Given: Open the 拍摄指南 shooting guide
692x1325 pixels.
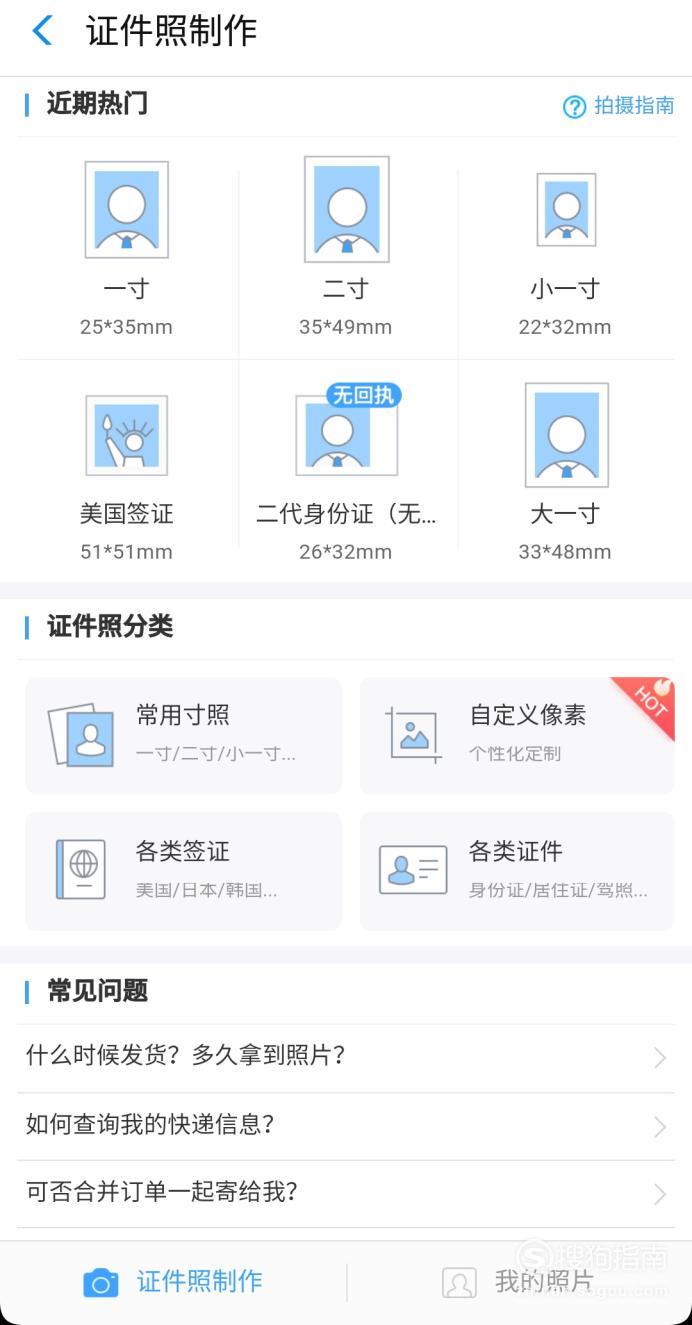Looking at the screenshot, I should click(619, 106).
